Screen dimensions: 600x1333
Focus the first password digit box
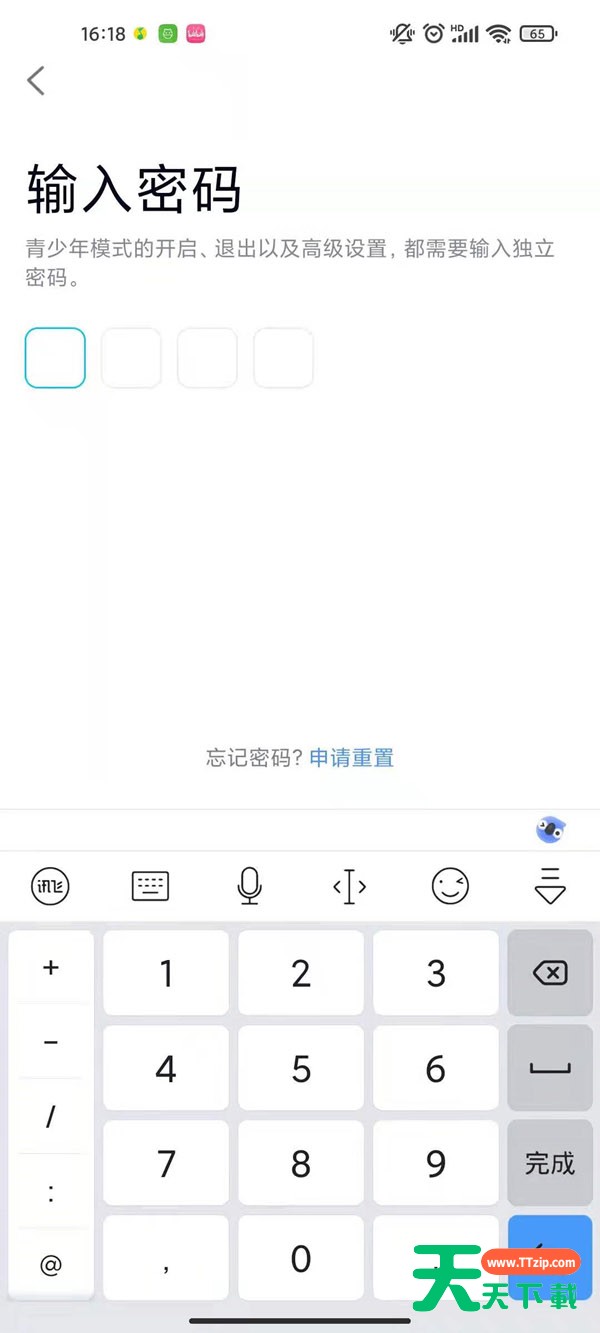(x=55, y=358)
